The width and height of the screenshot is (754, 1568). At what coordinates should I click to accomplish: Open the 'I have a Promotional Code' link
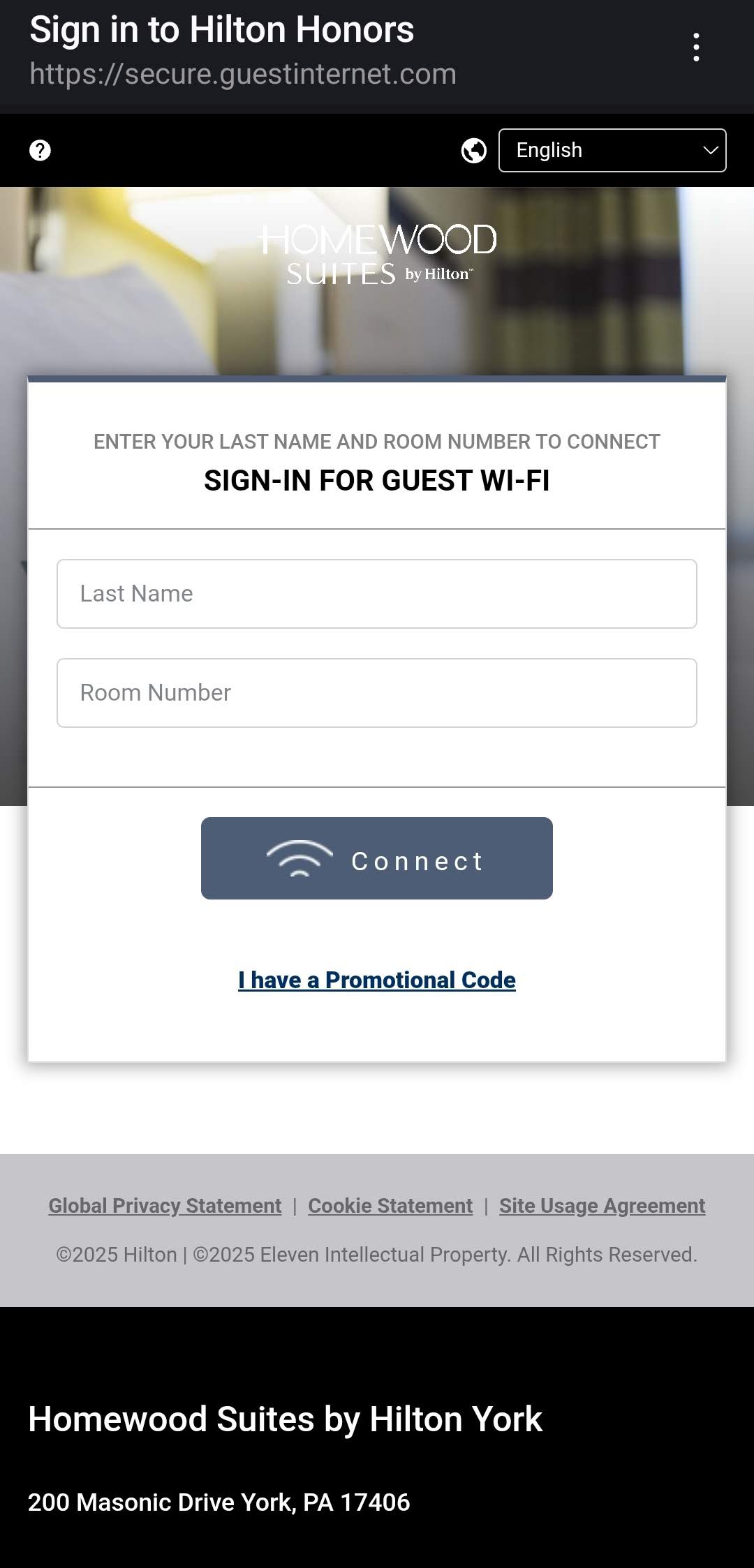tap(377, 980)
